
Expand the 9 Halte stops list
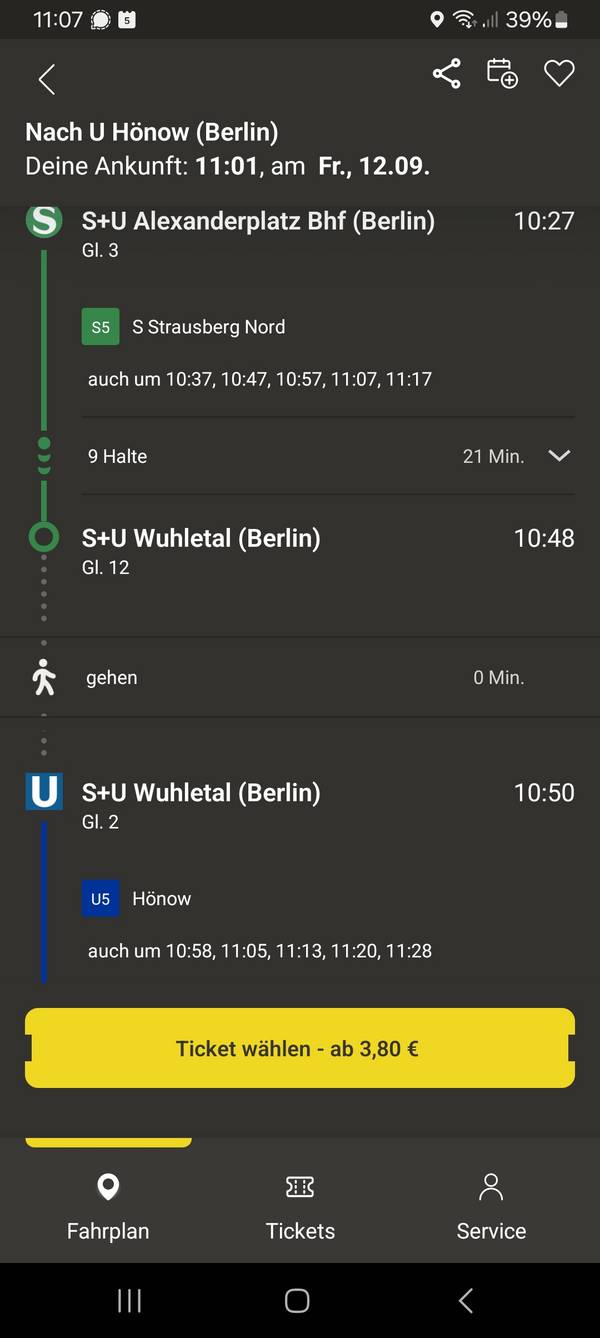pos(328,456)
